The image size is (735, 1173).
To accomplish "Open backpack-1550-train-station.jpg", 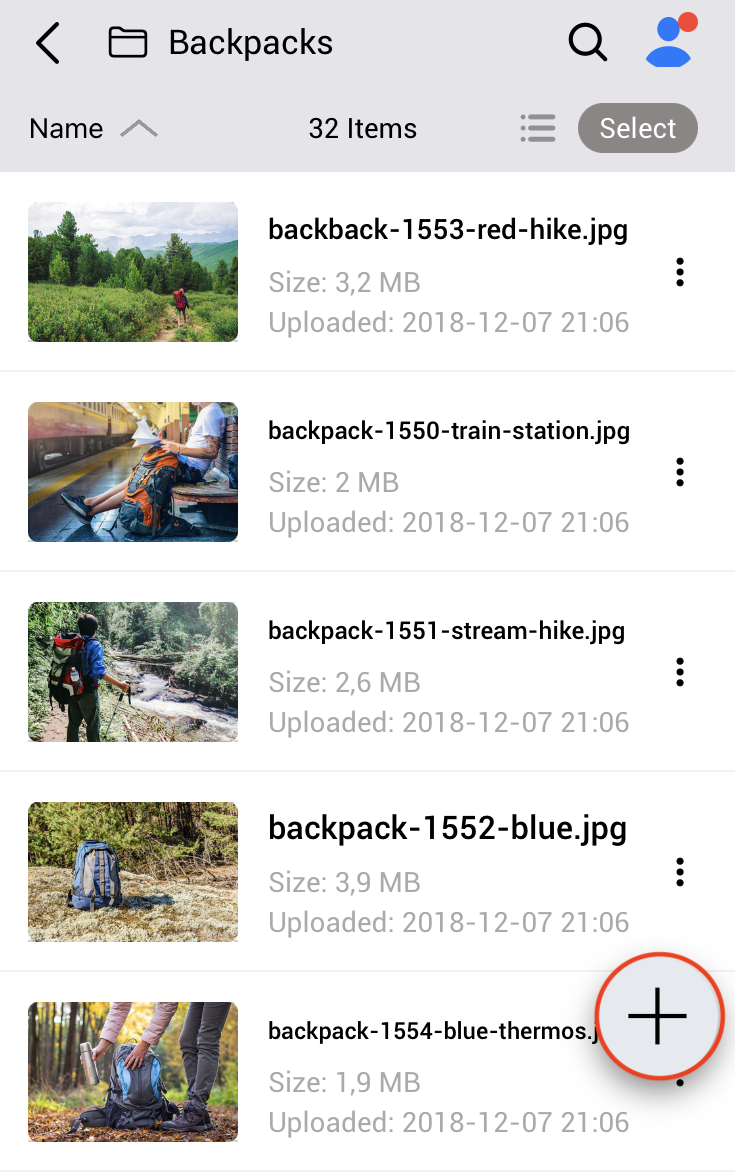I will pos(448,431).
